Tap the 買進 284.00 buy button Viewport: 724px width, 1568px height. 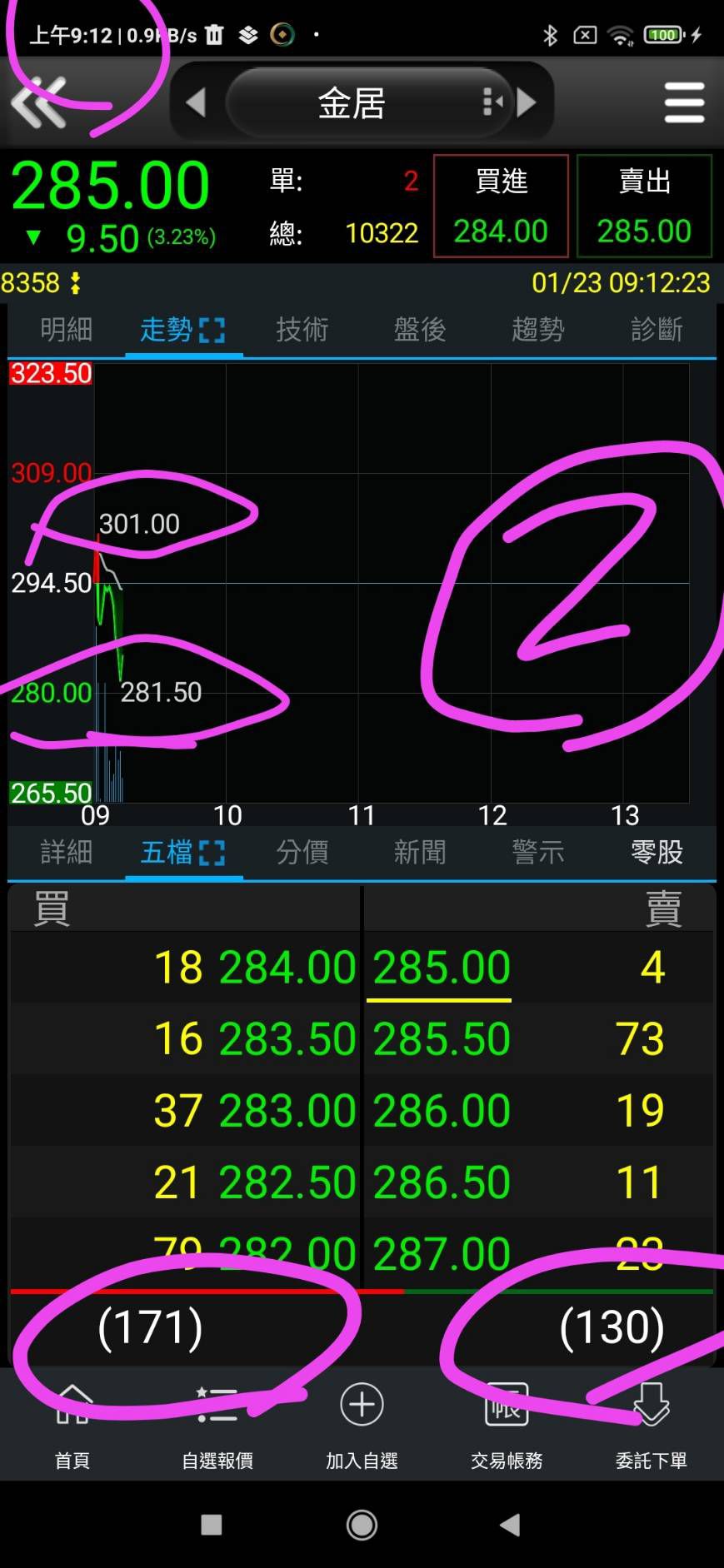[500, 205]
